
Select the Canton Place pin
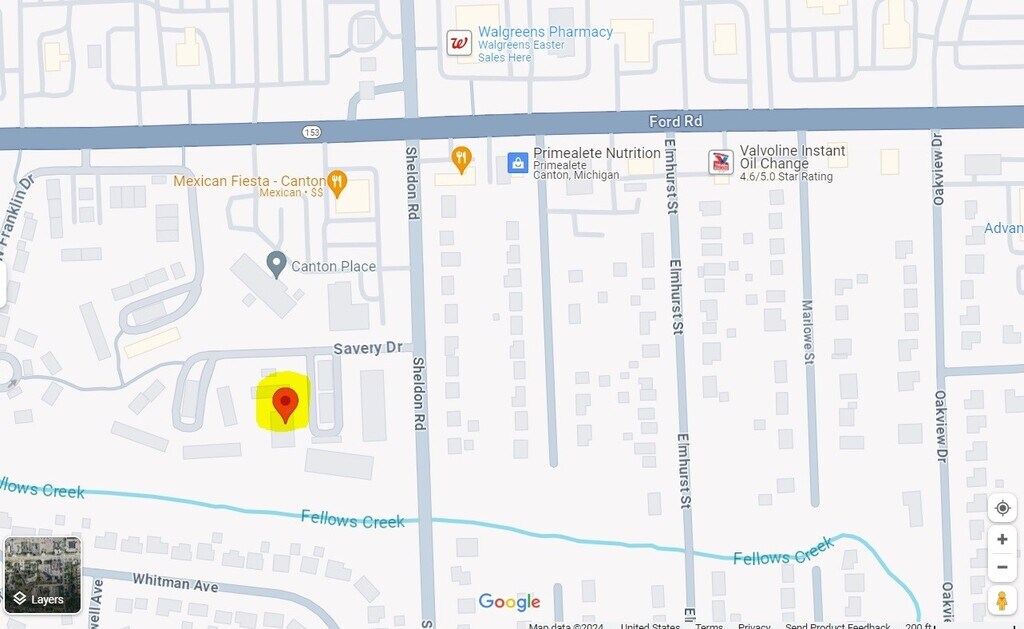[x=277, y=265]
